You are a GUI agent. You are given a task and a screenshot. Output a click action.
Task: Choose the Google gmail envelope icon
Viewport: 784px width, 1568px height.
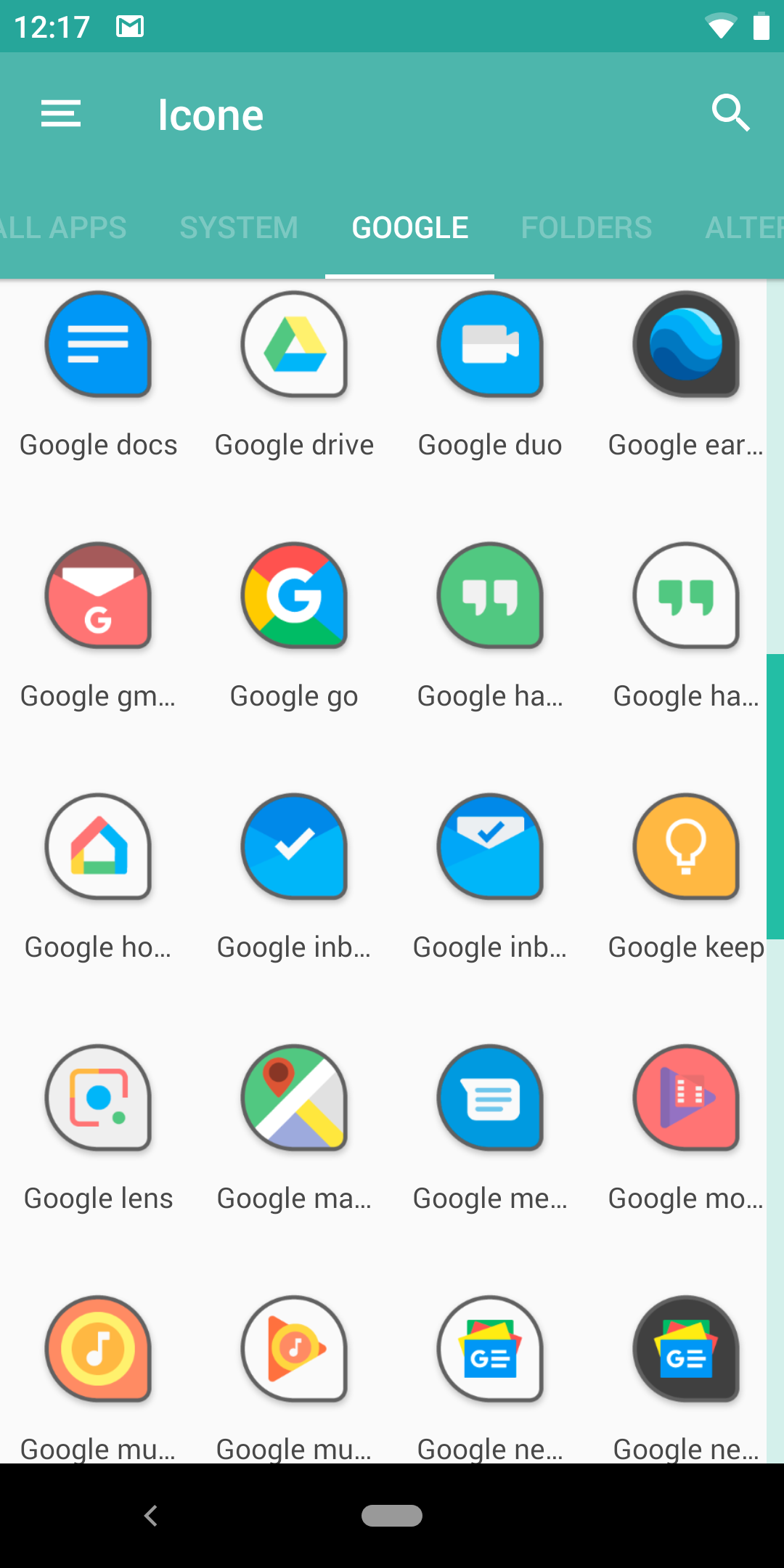tap(98, 595)
